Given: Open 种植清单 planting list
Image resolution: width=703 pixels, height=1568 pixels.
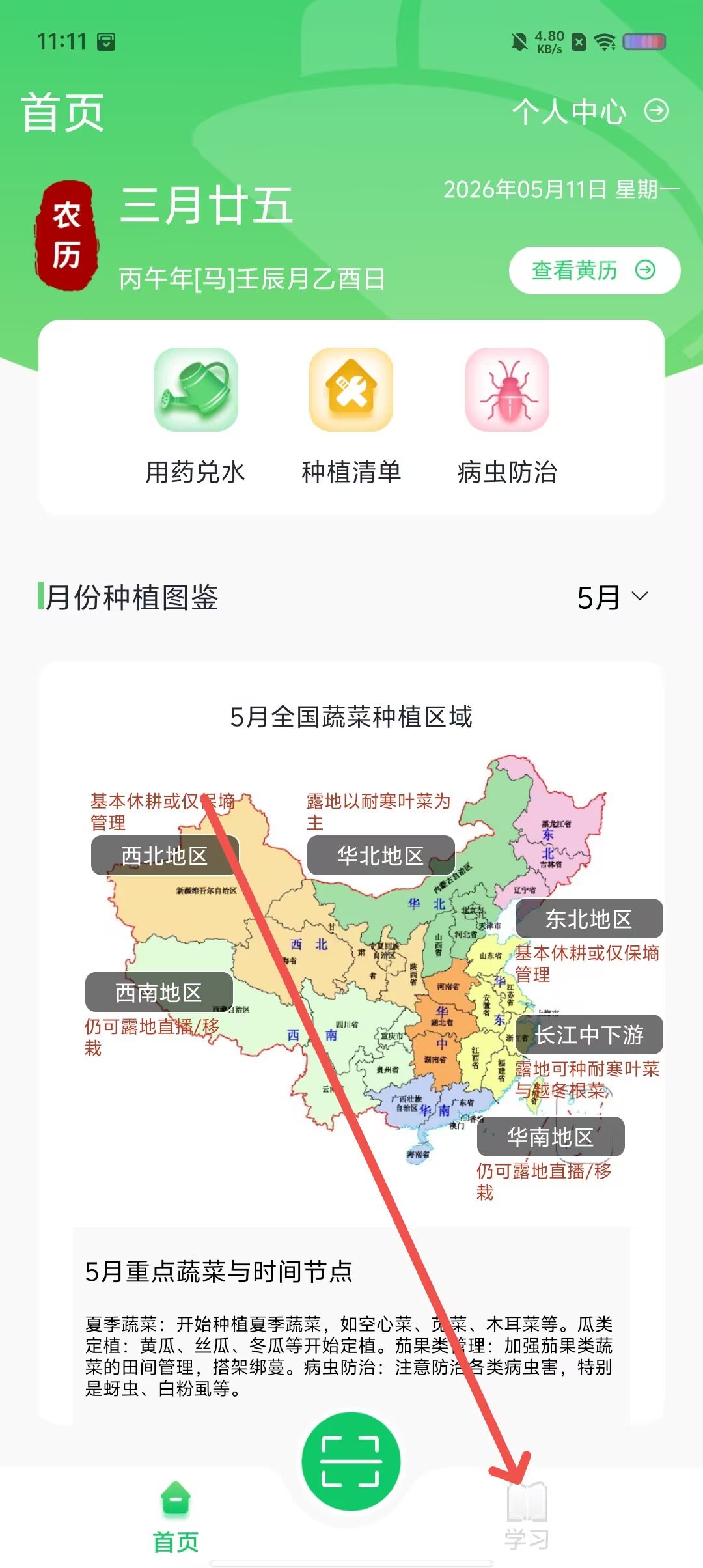Looking at the screenshot, I should click(351, 417).
